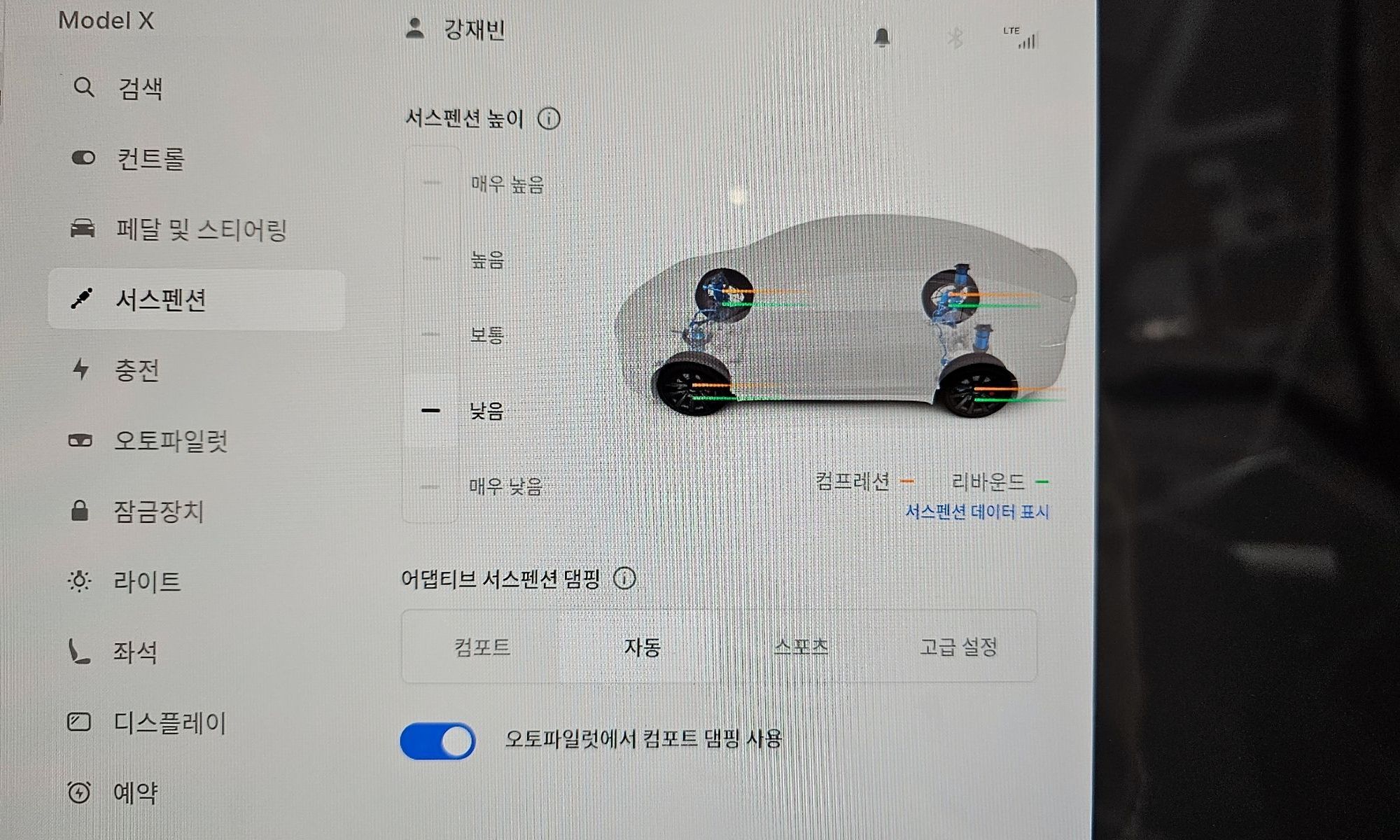Open the 라이트 lights settings
This screenshot has height=840, width=1400.
(x=146, y=582)
